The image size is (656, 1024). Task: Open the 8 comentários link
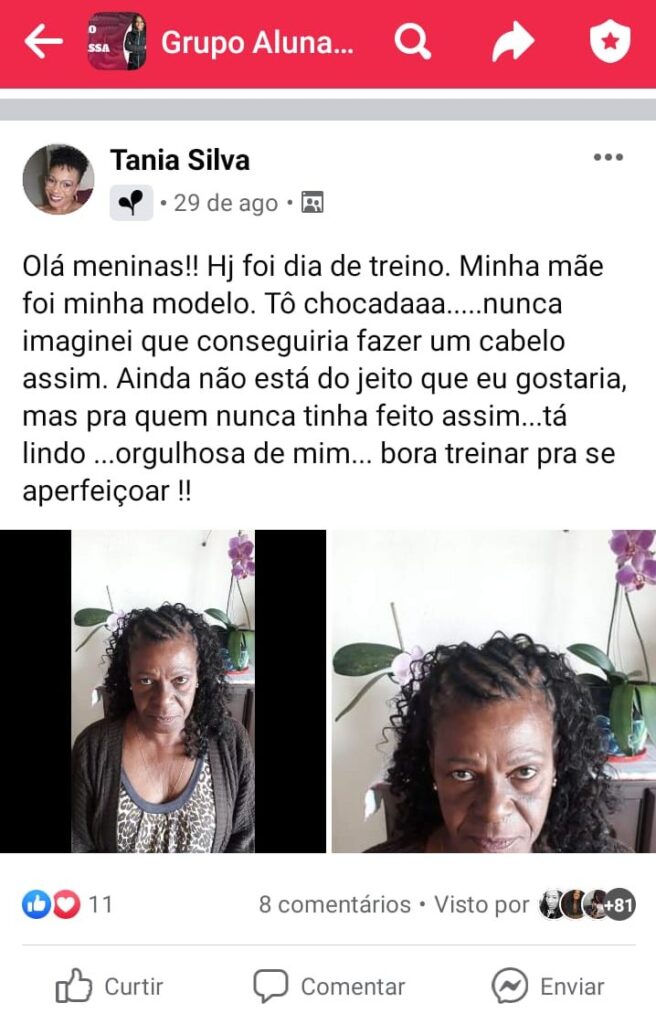[x=334, y=905]
